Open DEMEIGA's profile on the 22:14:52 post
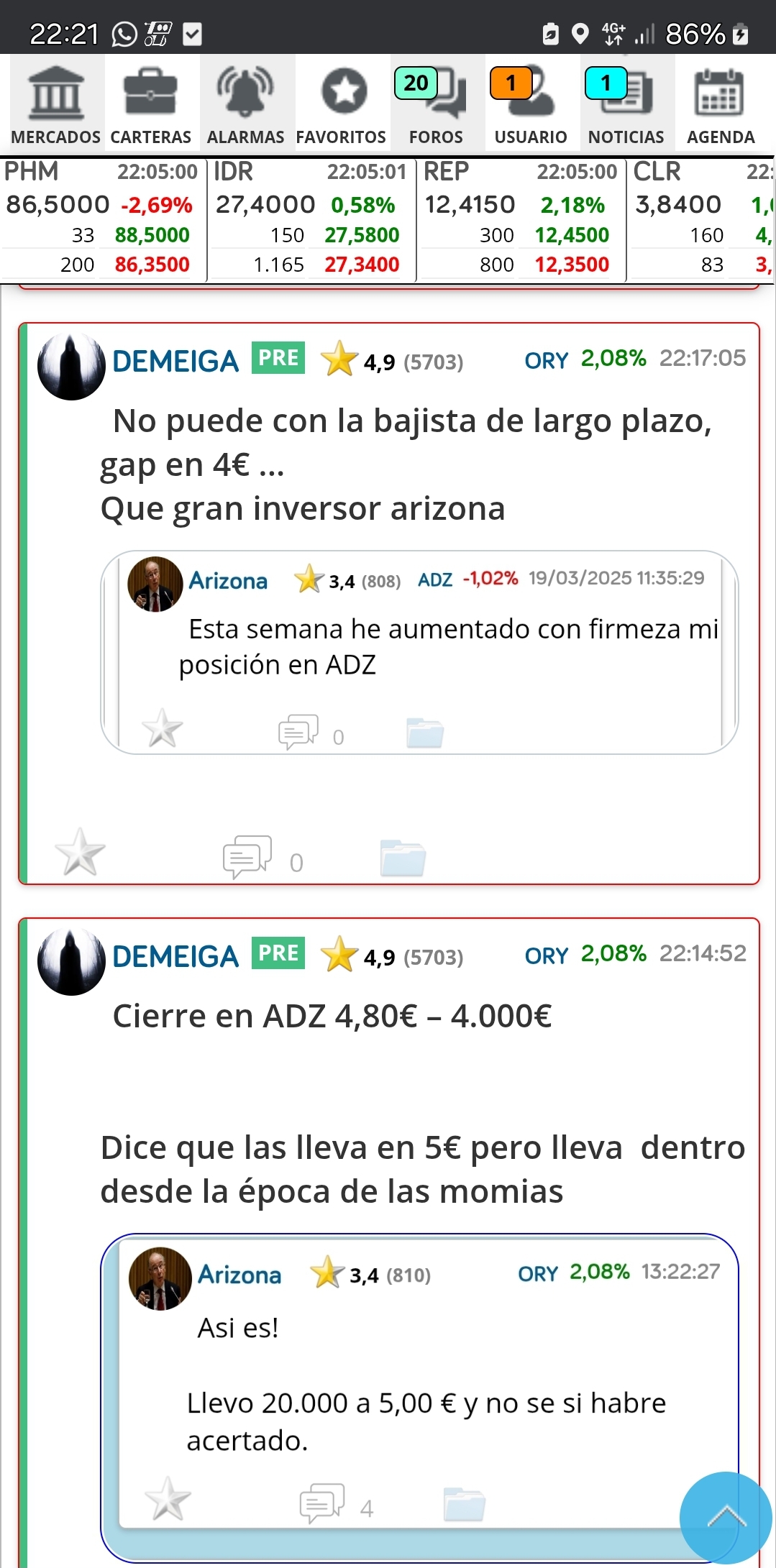Viewport: 776px width, 1568px height. point(175,957)
